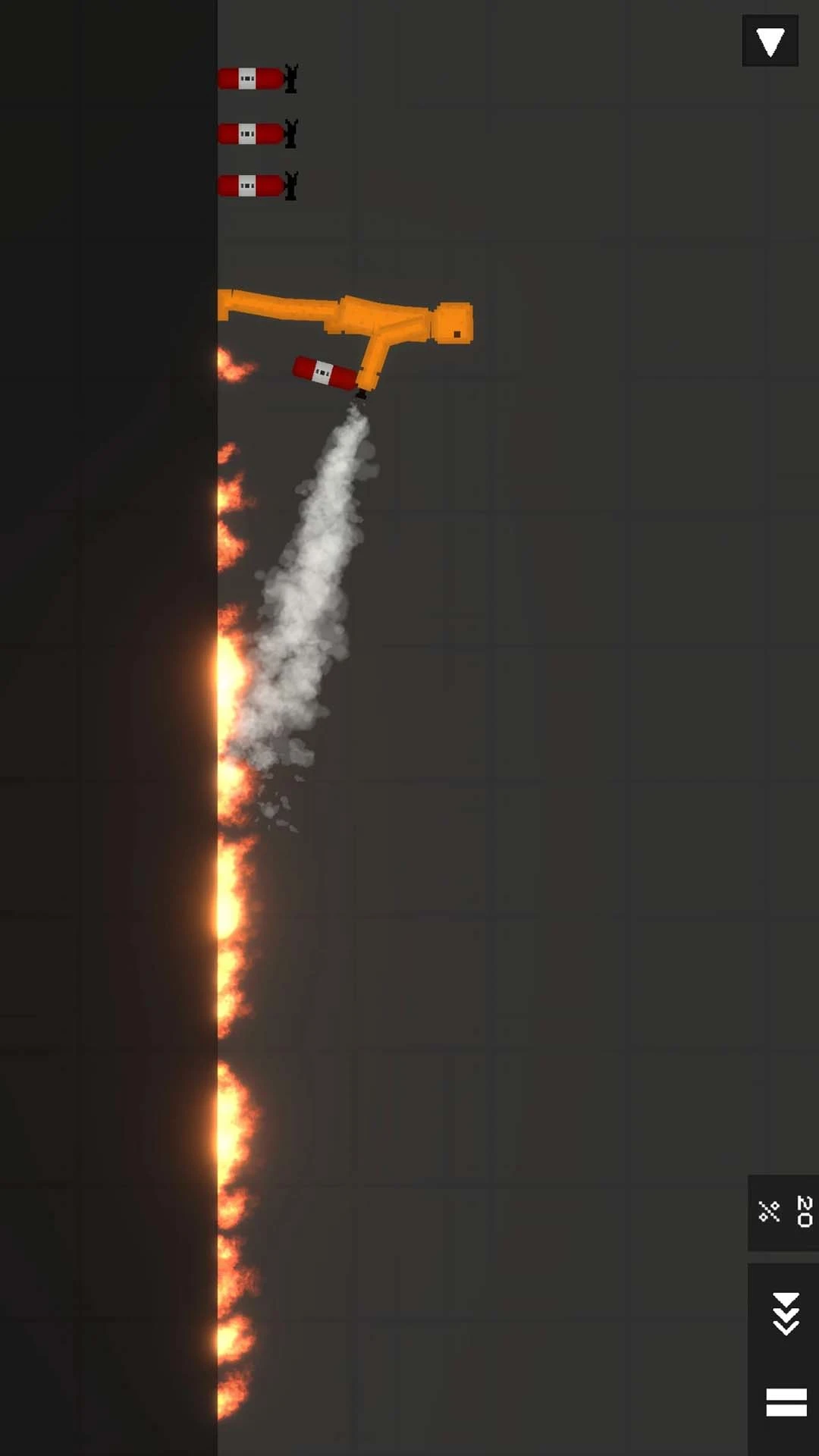The width and height of the screenshot is (819, 1456).
Task: Tap the triple-chevron speed control
Action: tap(786, 1313)
